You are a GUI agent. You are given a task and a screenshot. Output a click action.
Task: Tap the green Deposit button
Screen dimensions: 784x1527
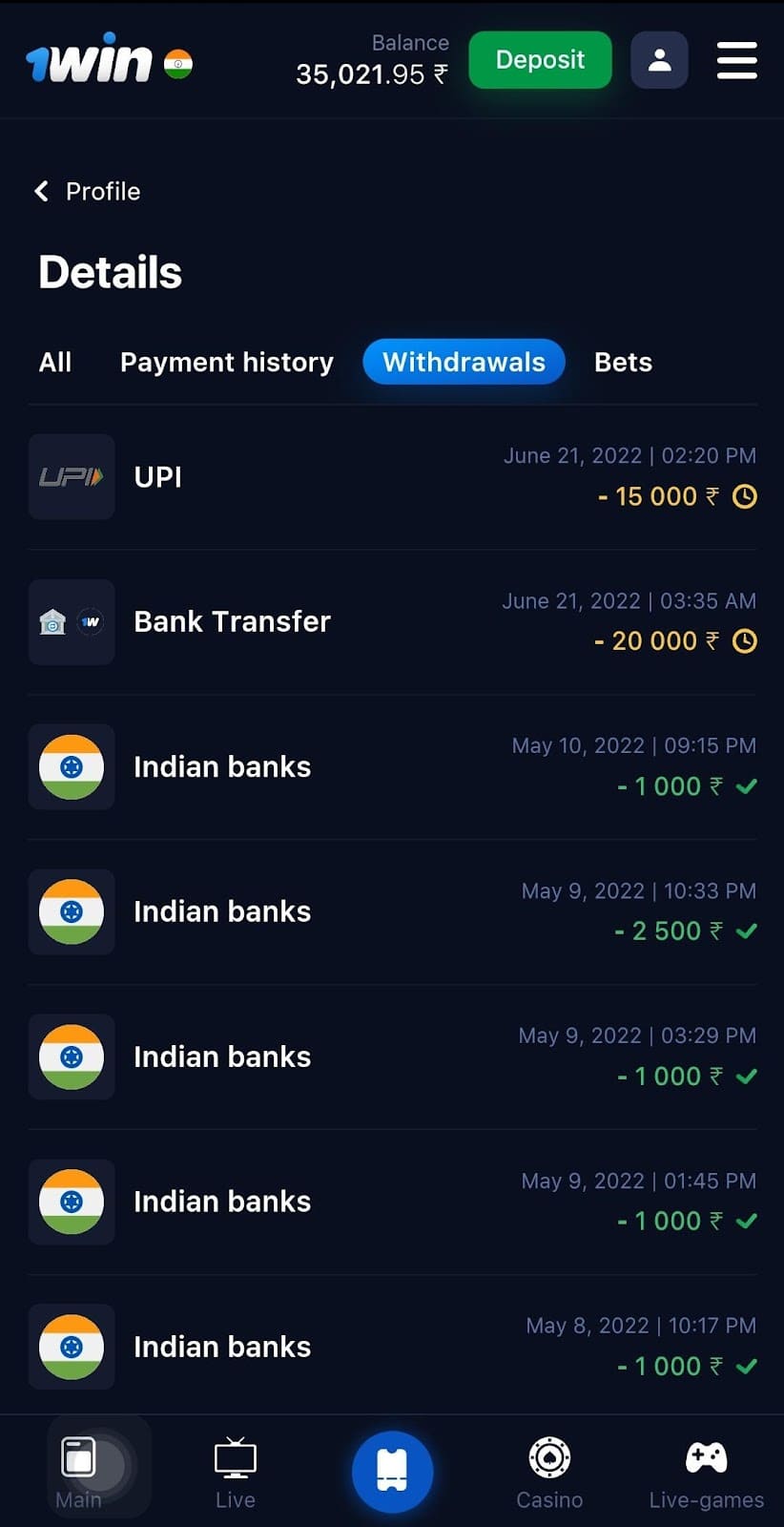pyautogui.click(x=540, y=60)
